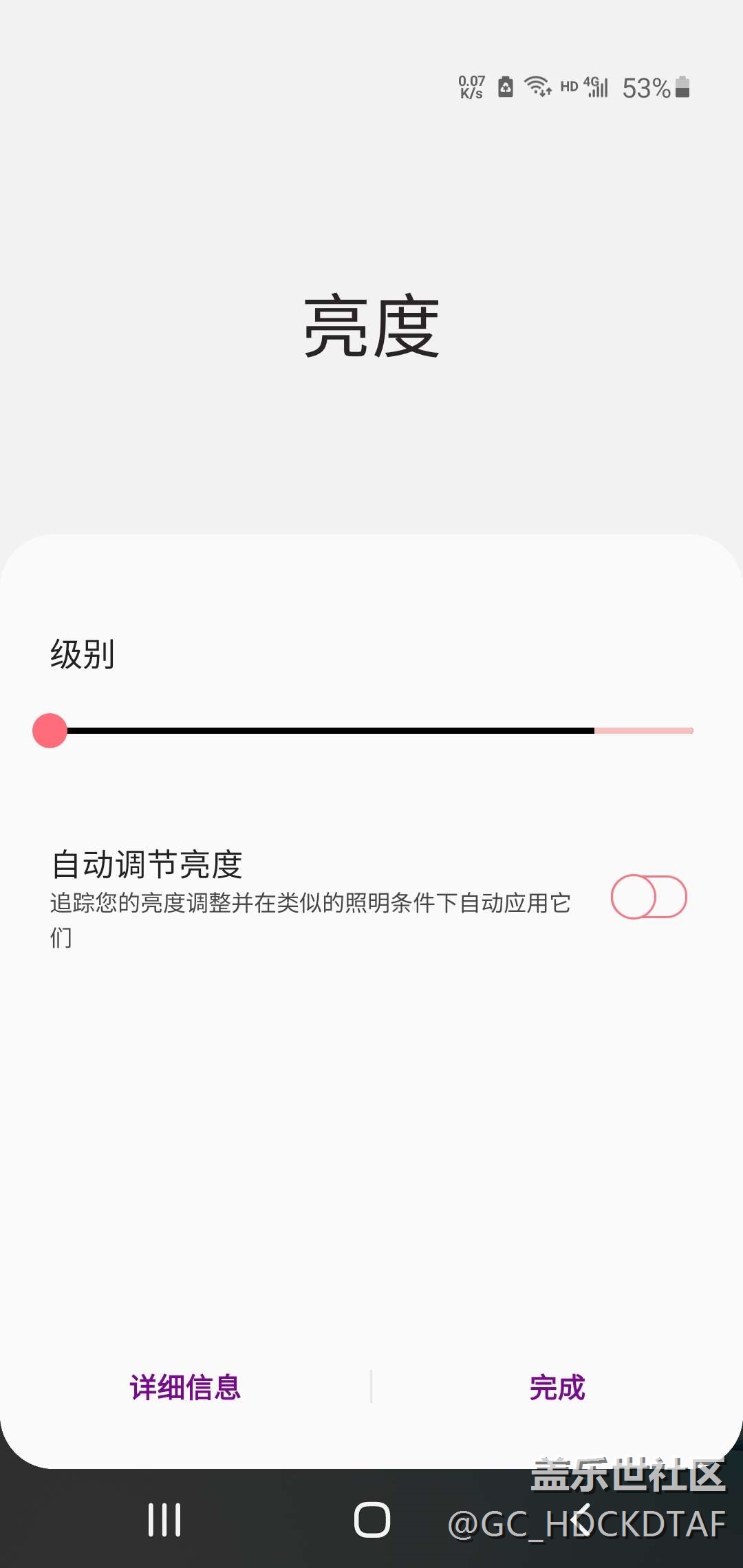Open recent apps from navigation bar
This screenshot has height=1568, width=743.
point(164,1520)
